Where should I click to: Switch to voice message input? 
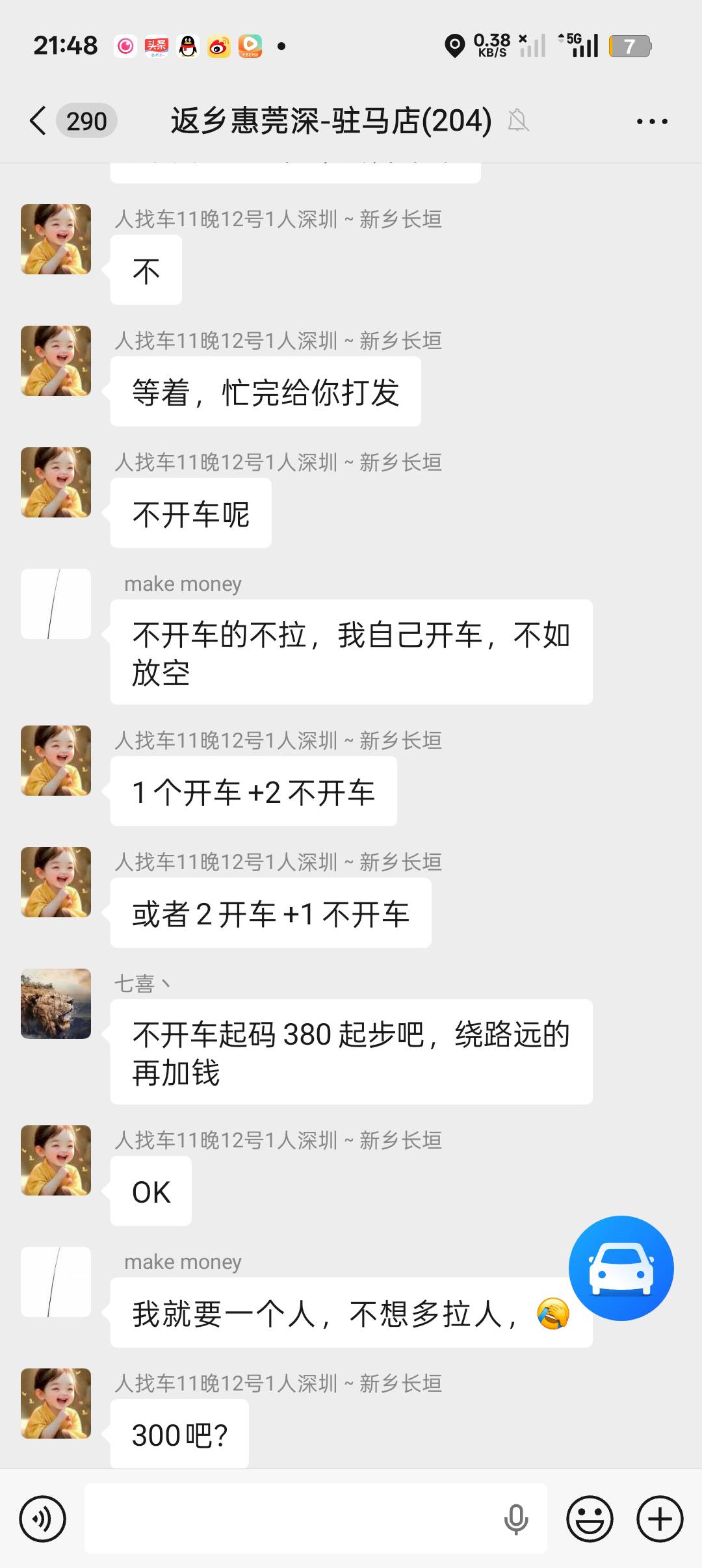click(x=43, y=1519)
